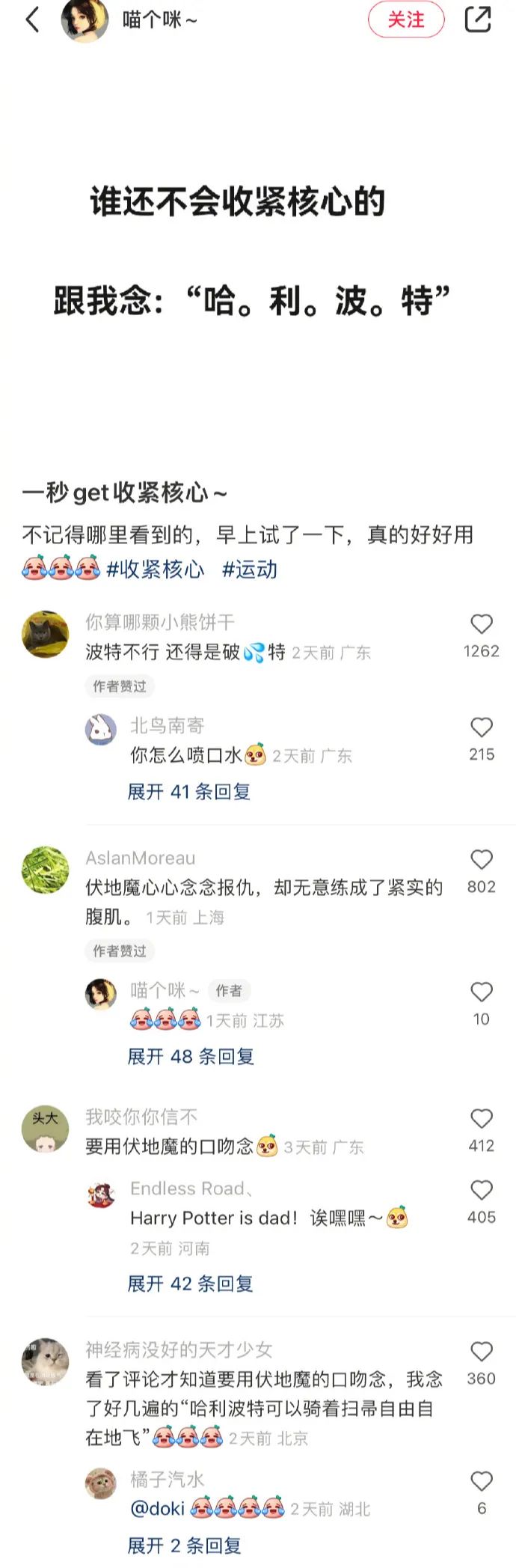Like 橘子汽水's reply
Image resolution: width=516 pixels, height=1568 pixels.
481,1481
